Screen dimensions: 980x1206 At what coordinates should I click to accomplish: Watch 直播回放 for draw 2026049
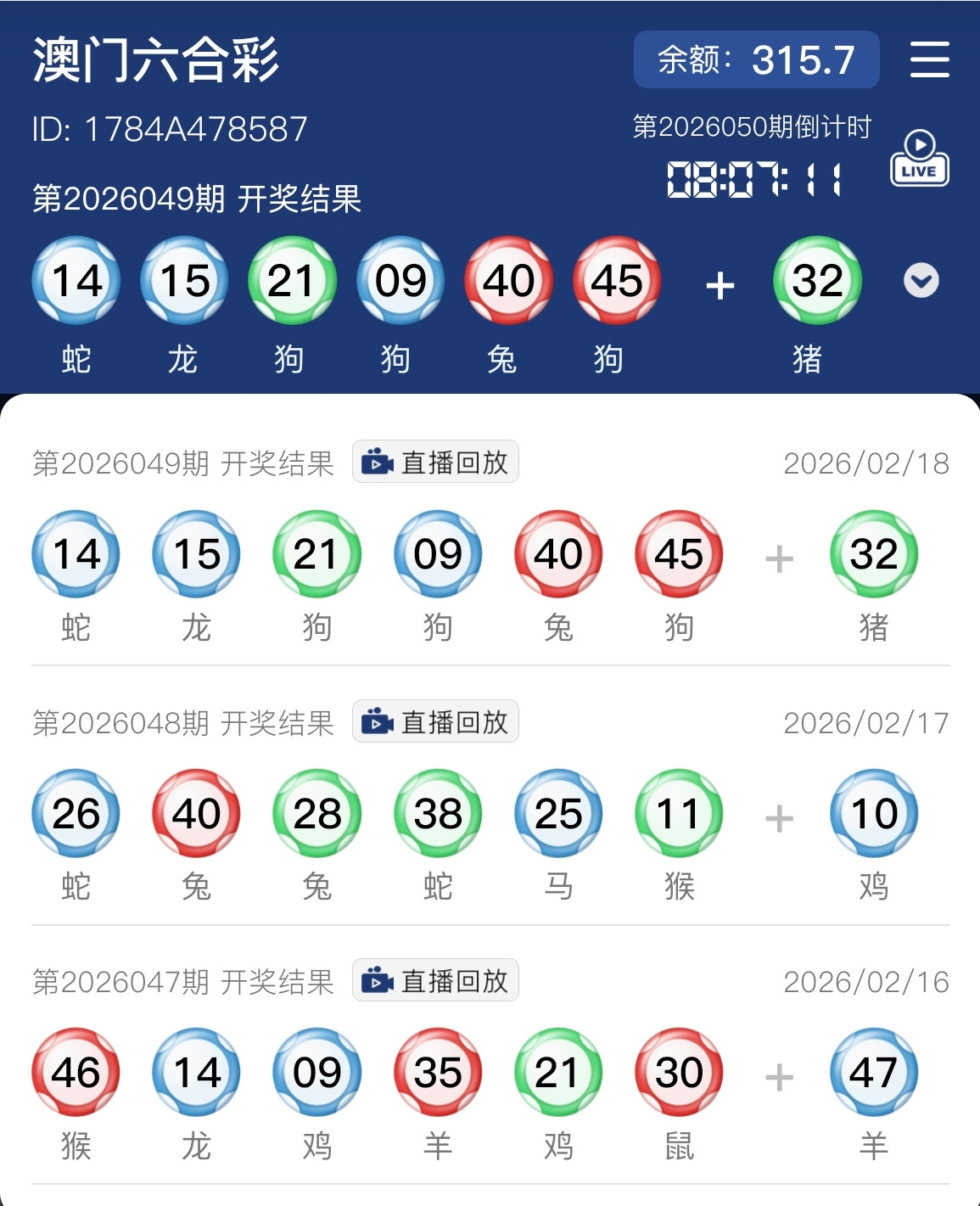point(435,463)
